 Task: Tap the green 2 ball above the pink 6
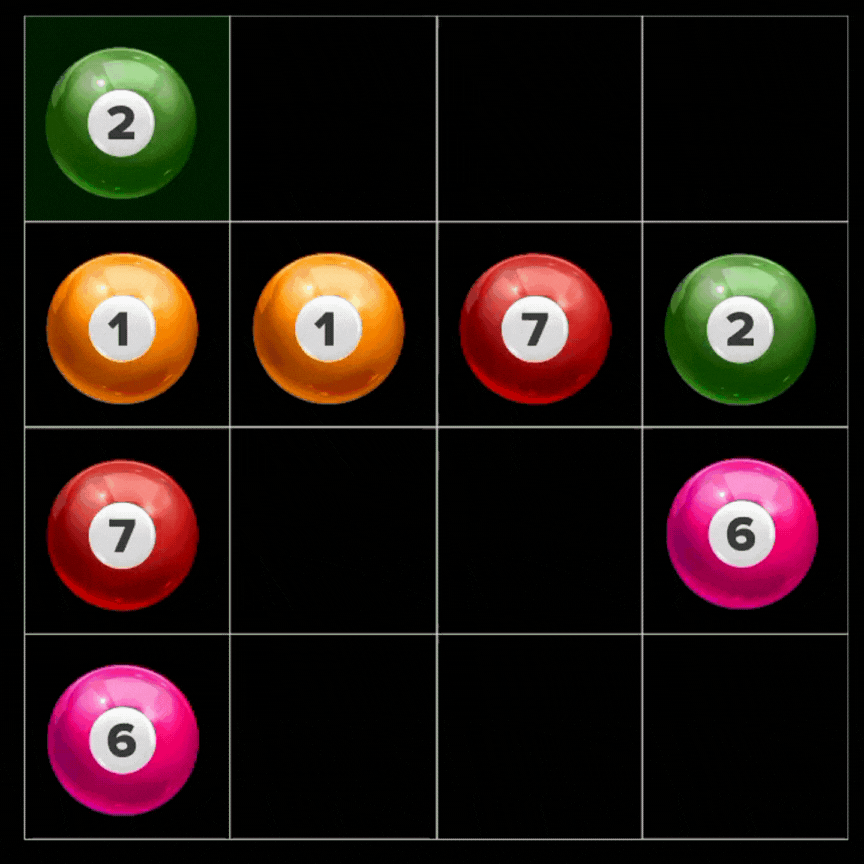740,329
